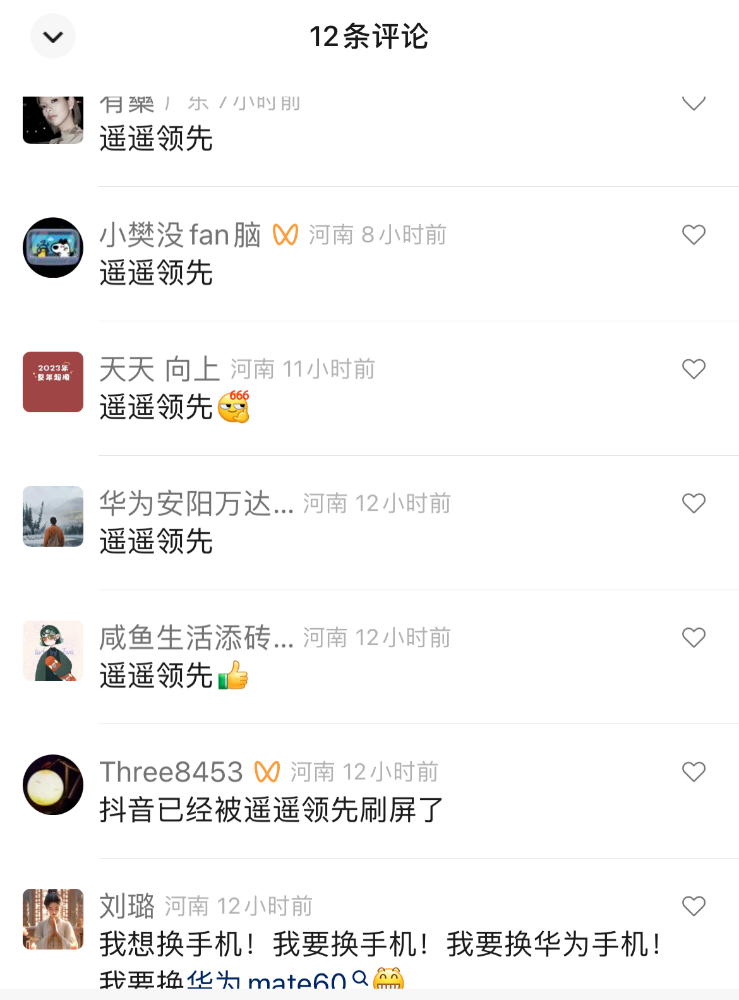Like the comment from 华为安阳万达
Screen dimensions: 739x1000
coord(694,503)
